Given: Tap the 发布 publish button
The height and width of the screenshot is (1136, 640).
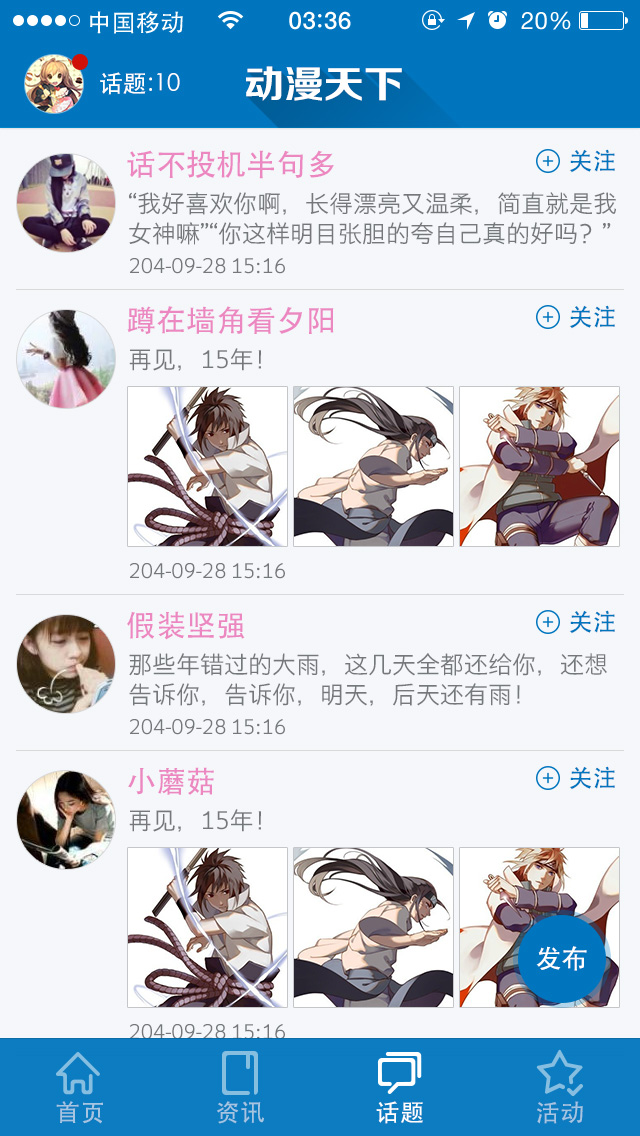Looking at the screenshot, I should (x=562, y=959).
